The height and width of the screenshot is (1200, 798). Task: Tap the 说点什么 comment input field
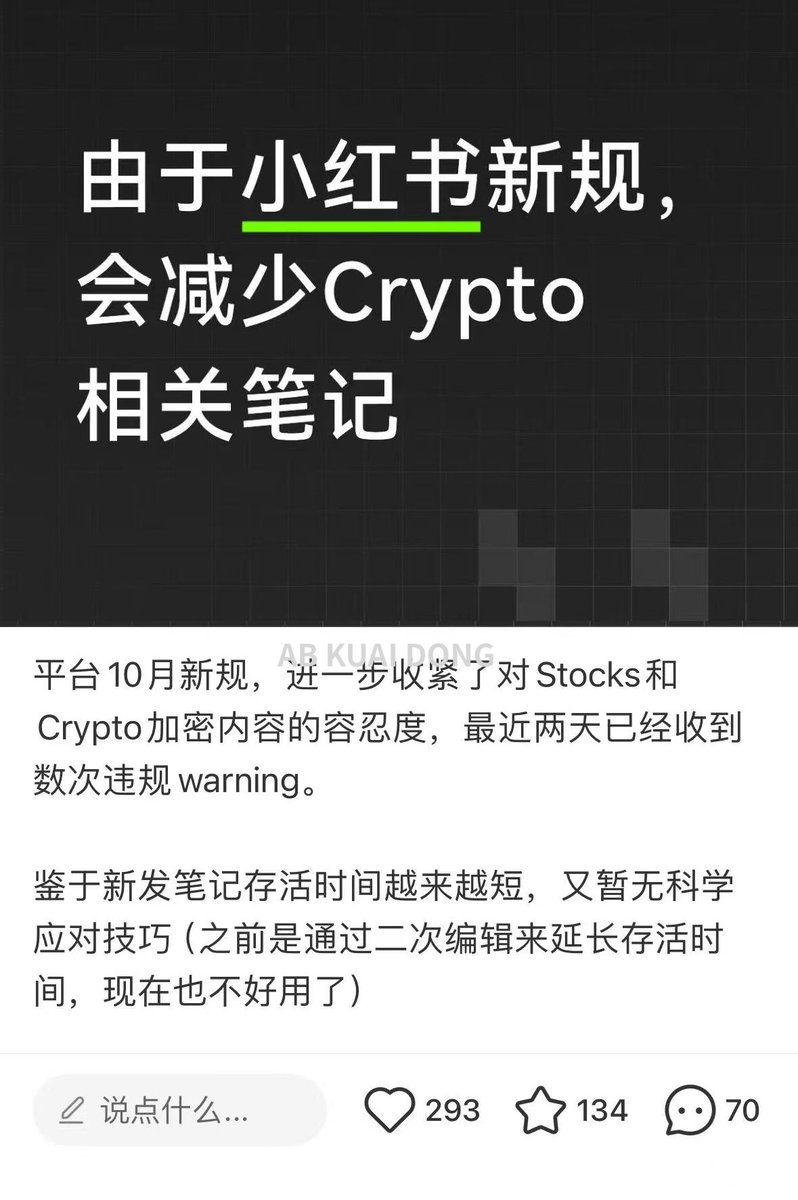point(180,1110)
